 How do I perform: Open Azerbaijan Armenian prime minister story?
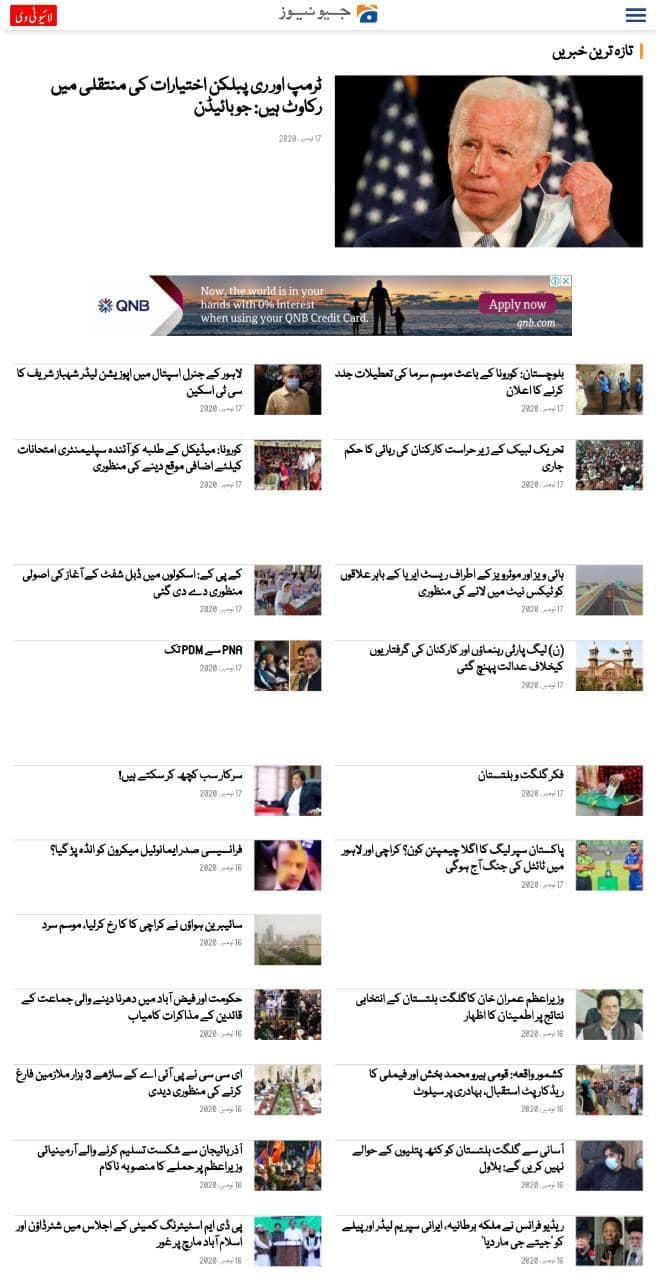tap(132, 1158)
